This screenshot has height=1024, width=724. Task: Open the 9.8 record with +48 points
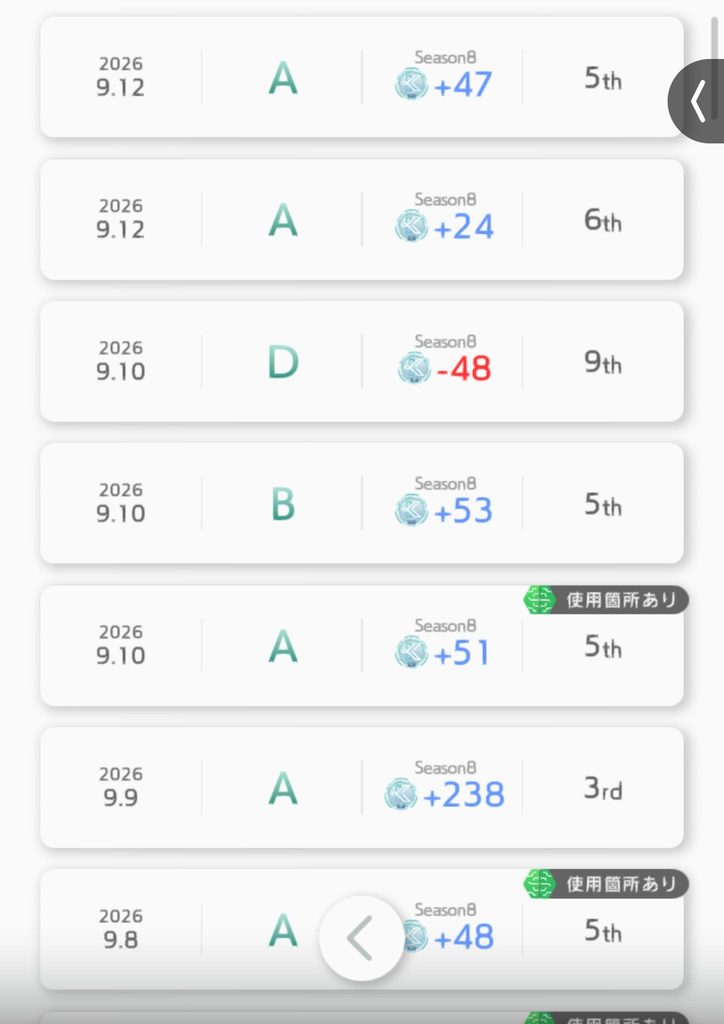(x=362, y=929)
